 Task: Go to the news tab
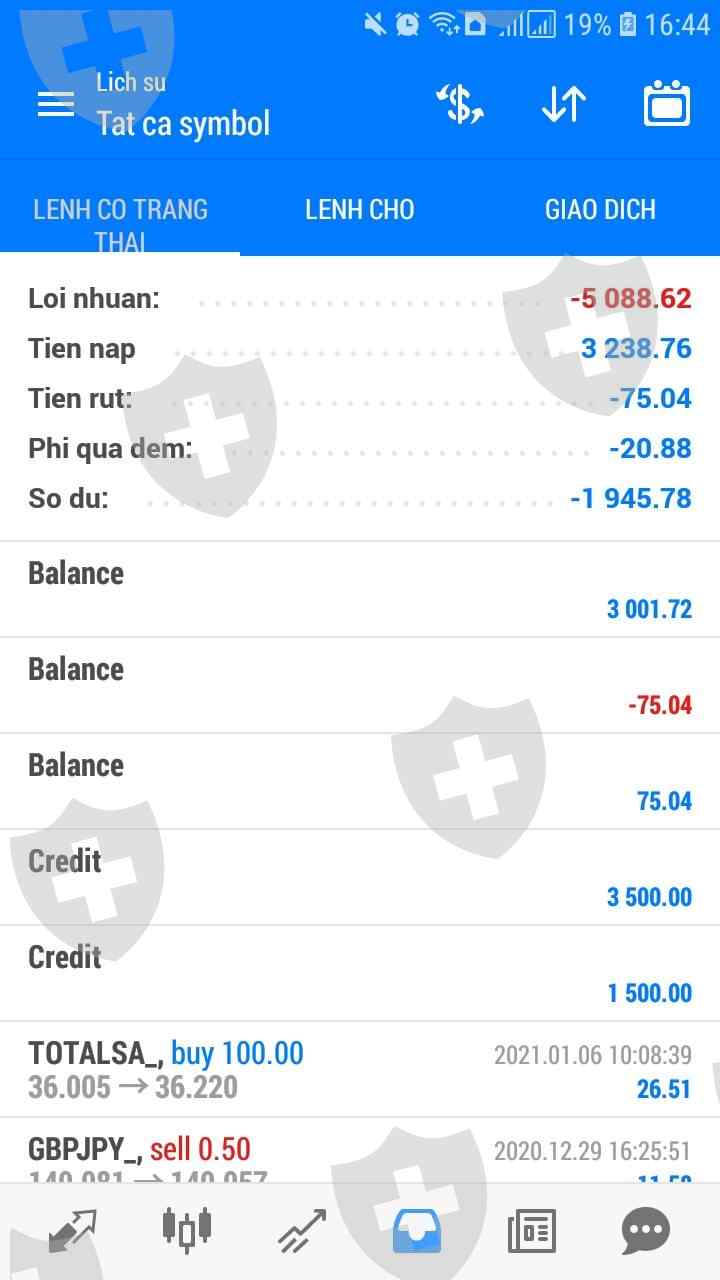pyautogui.click(x=531, y=1231)
